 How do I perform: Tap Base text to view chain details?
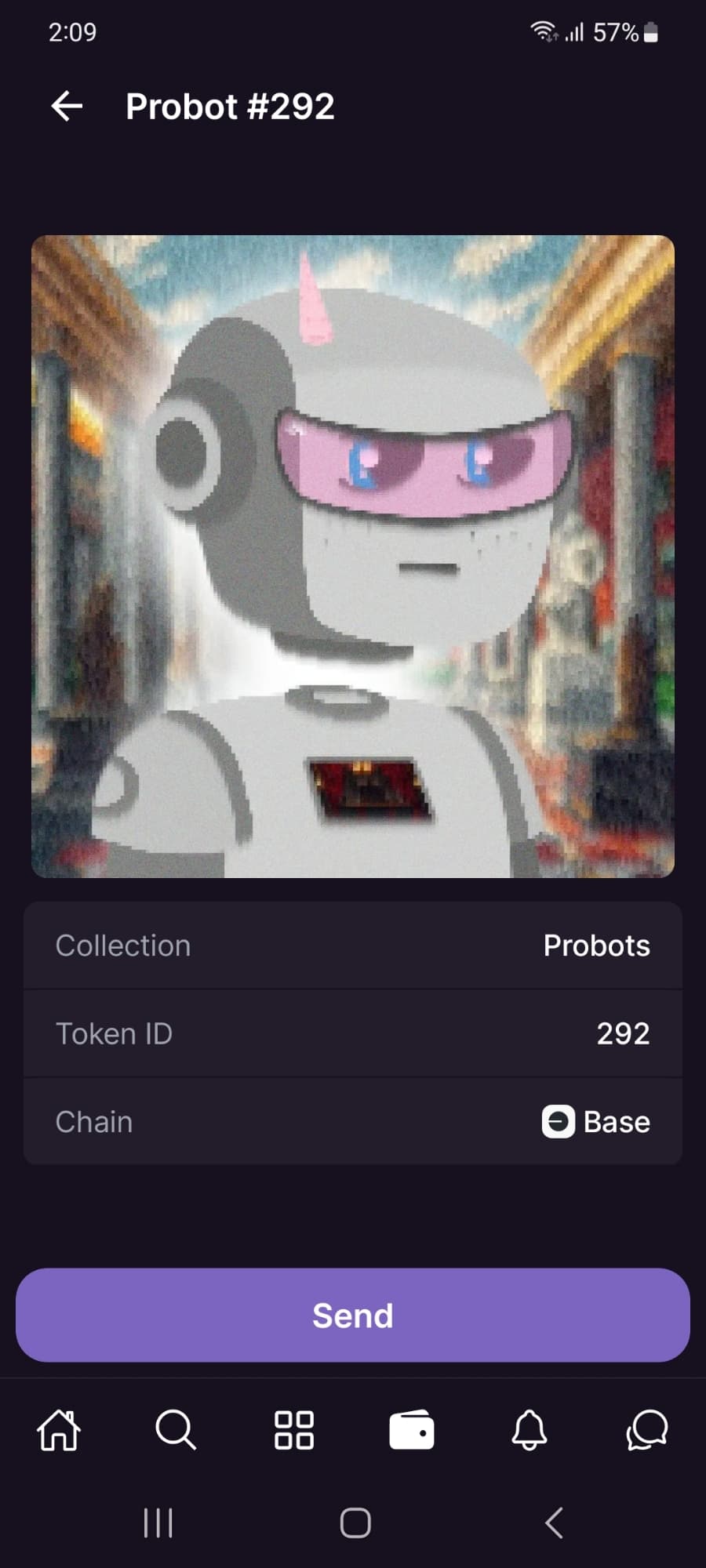coord(616,1121)
